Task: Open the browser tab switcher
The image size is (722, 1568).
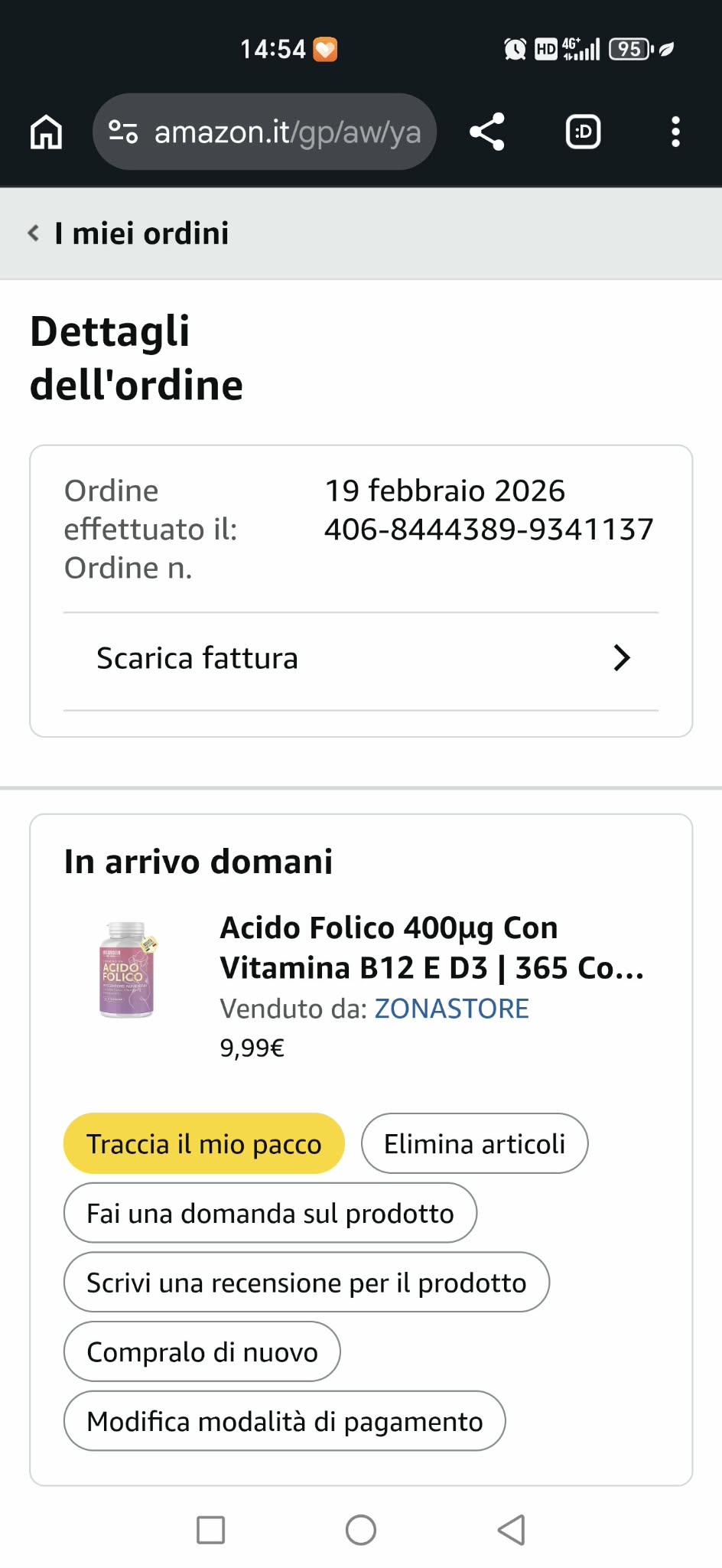Action: (583, 132)
